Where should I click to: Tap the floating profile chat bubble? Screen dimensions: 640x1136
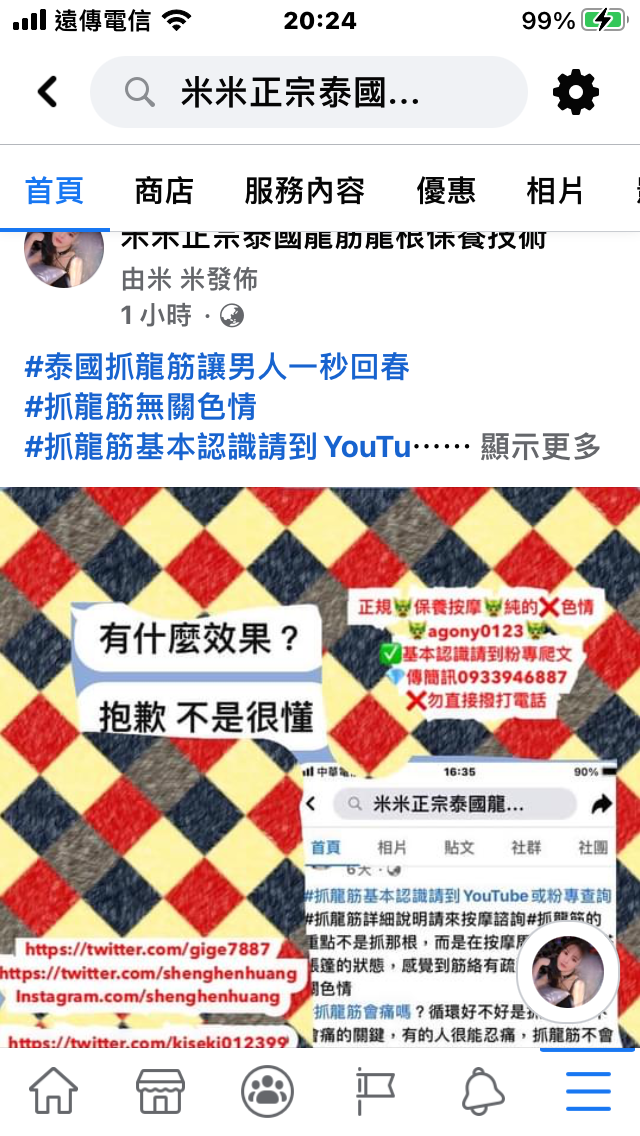(567, 971)
